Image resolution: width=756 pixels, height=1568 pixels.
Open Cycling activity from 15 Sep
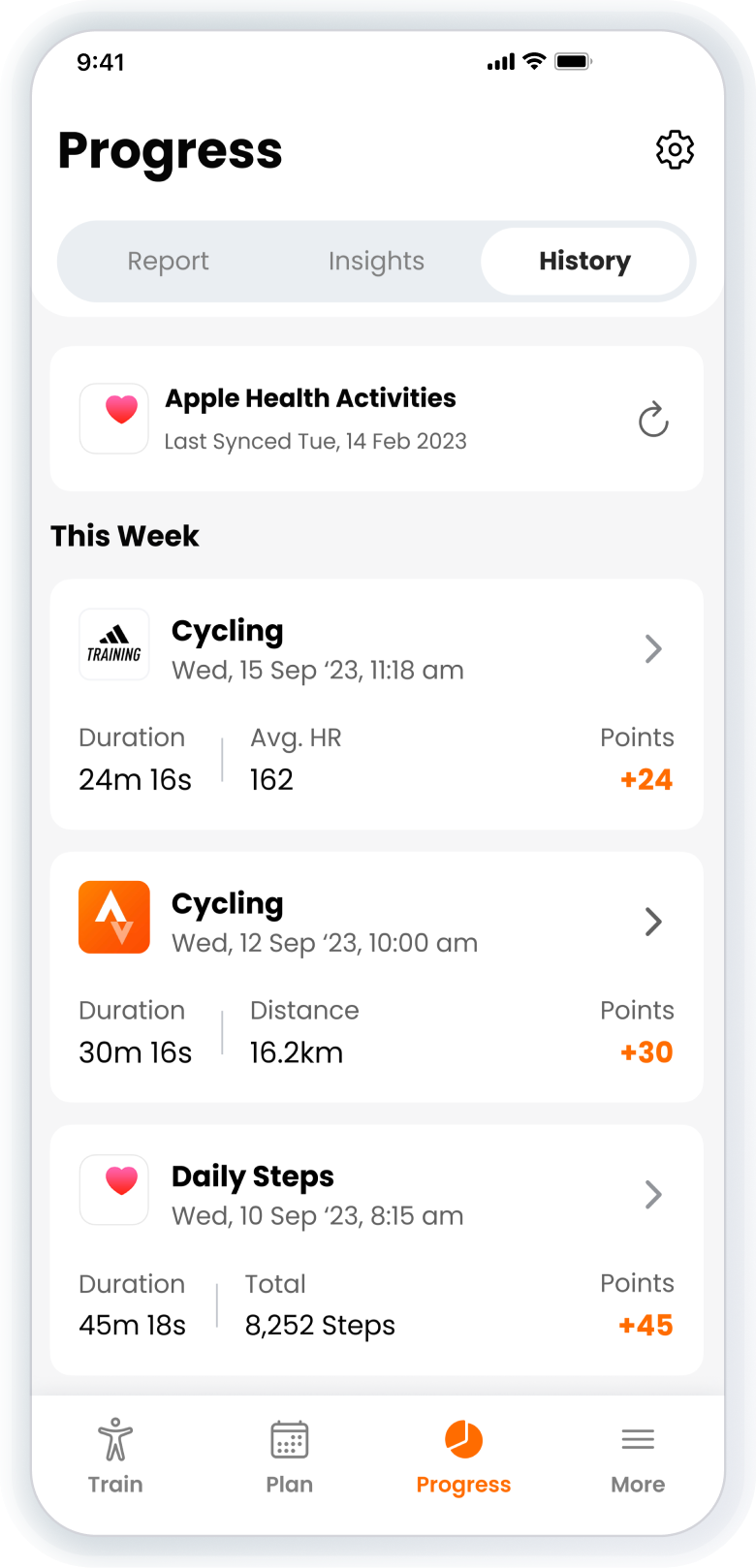[377, 705]
